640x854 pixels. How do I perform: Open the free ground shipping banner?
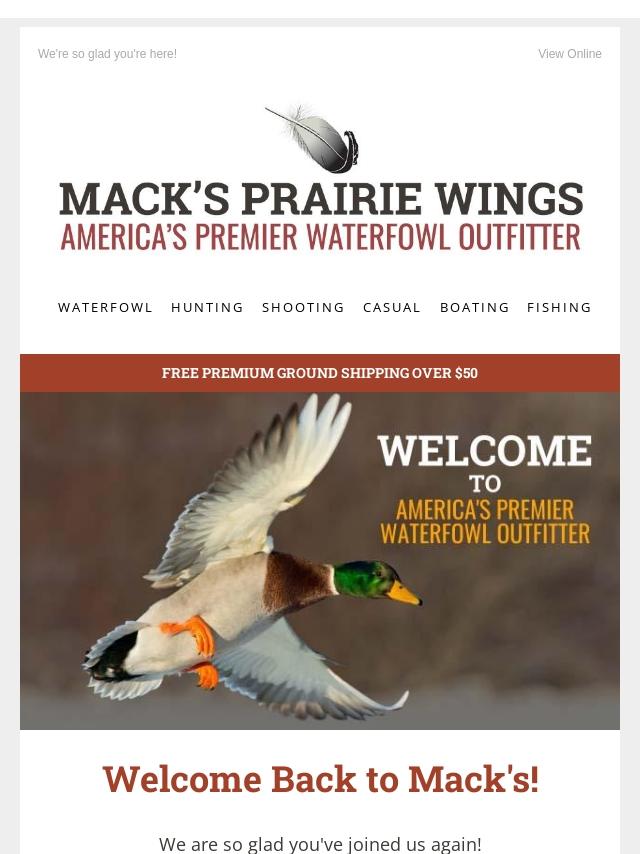pos(320,373)
